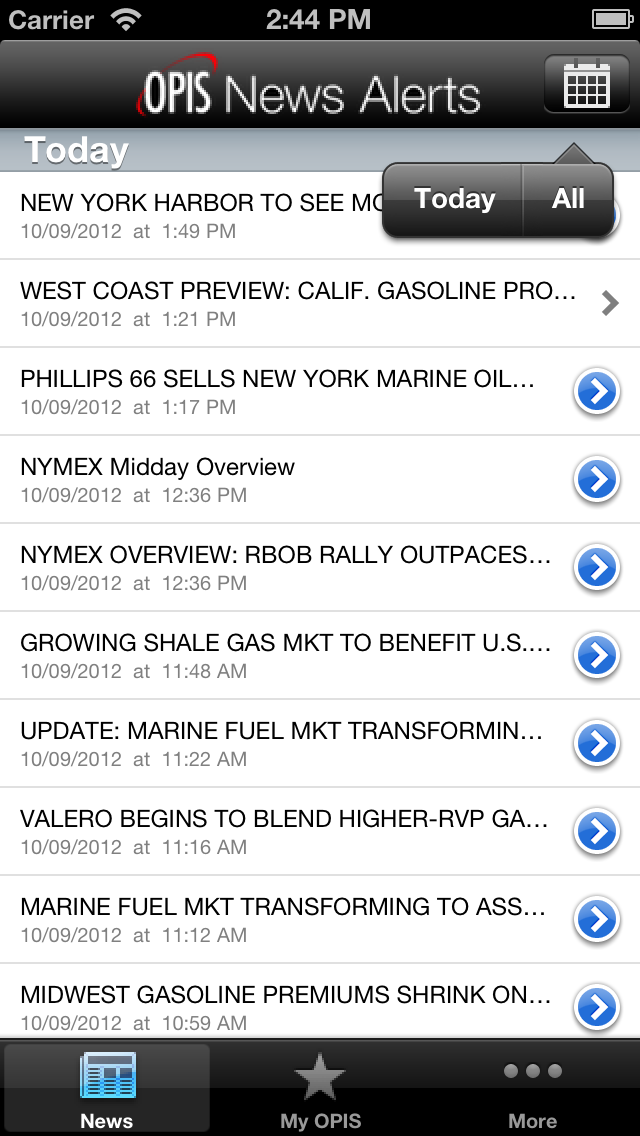Open the 11:12 AM Marine Fuel MKT story
The height and width of the screenshot is (1136, 640).
[x=320, y=919]
